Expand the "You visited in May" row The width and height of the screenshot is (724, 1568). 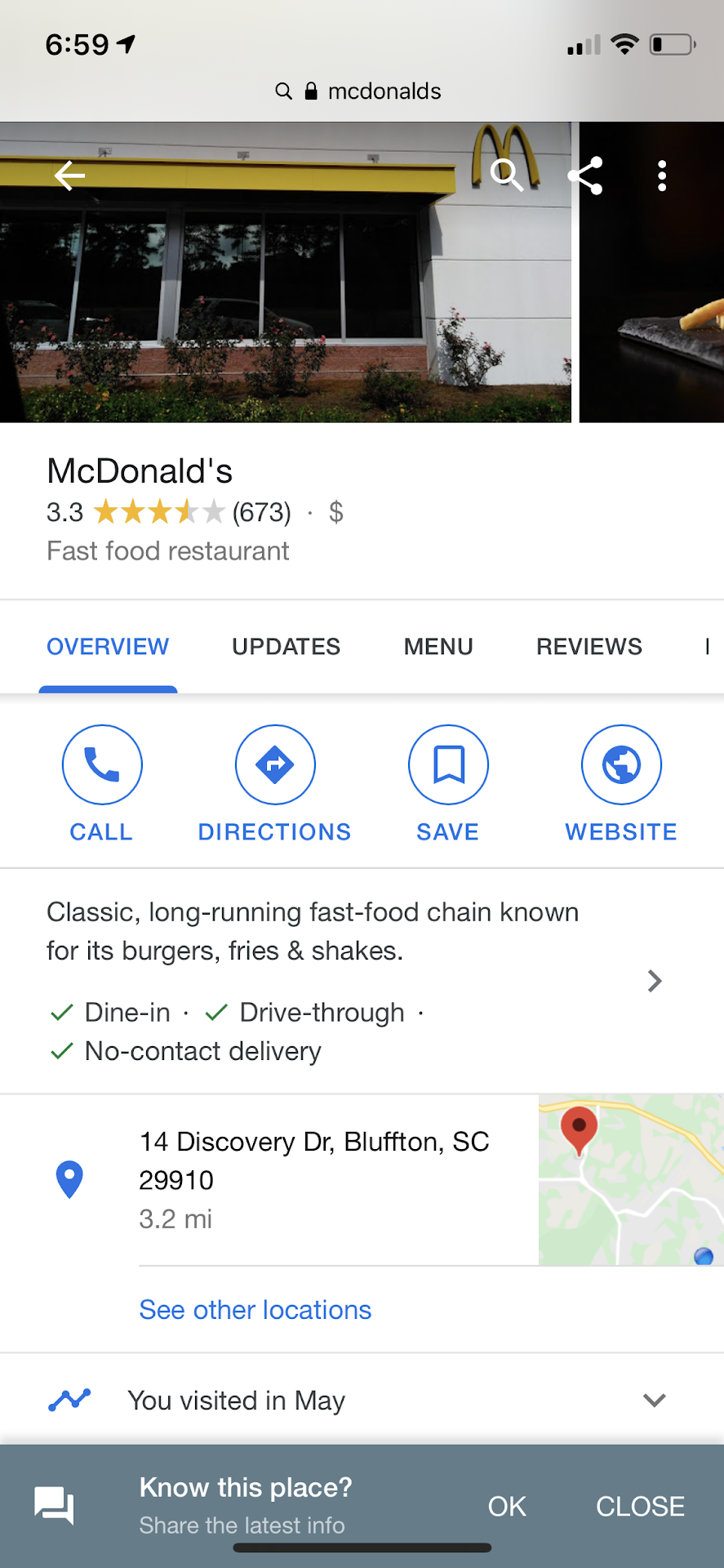click(654, 1401)
